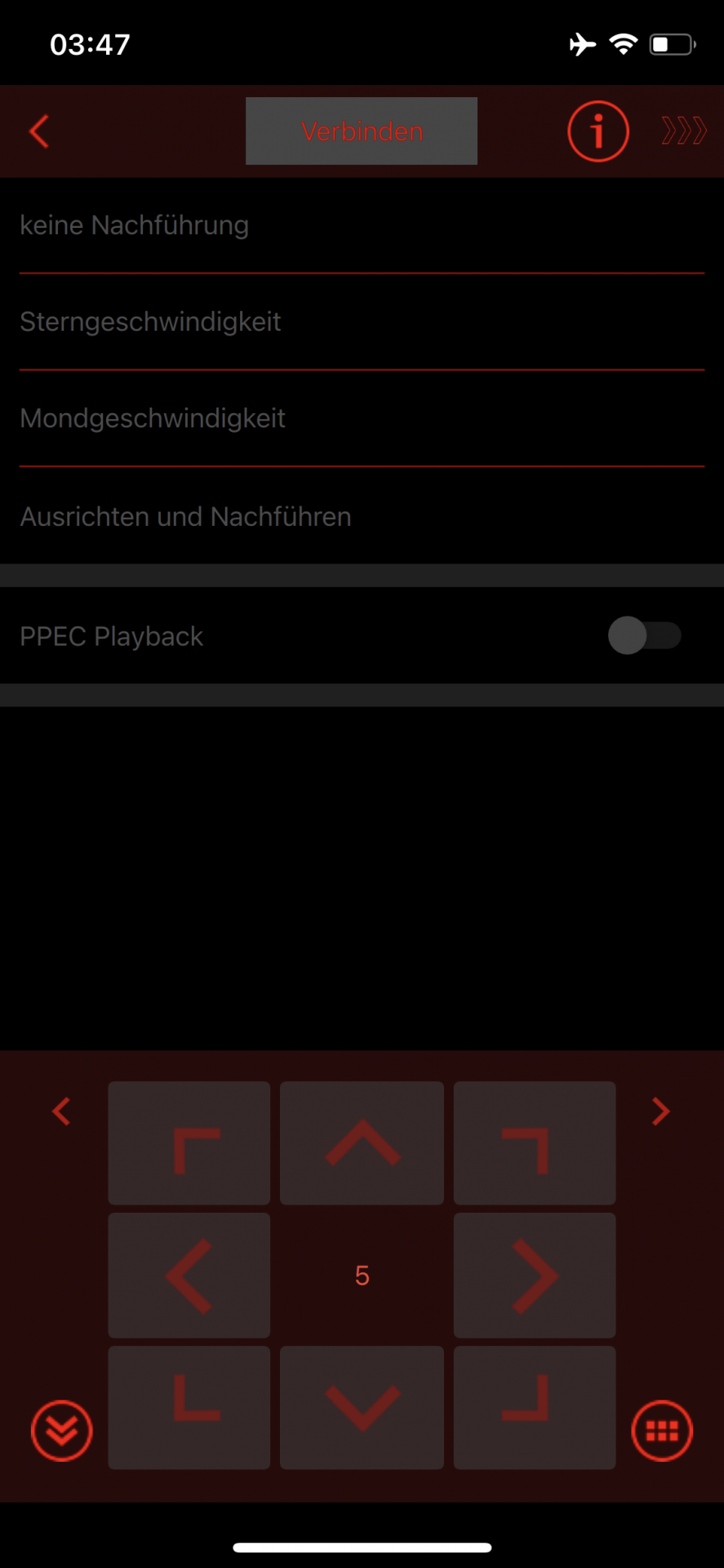Open the grid keypad icon
Image resolution: width=724 pixels, height=1568 pixels.
pos(662,1431)
